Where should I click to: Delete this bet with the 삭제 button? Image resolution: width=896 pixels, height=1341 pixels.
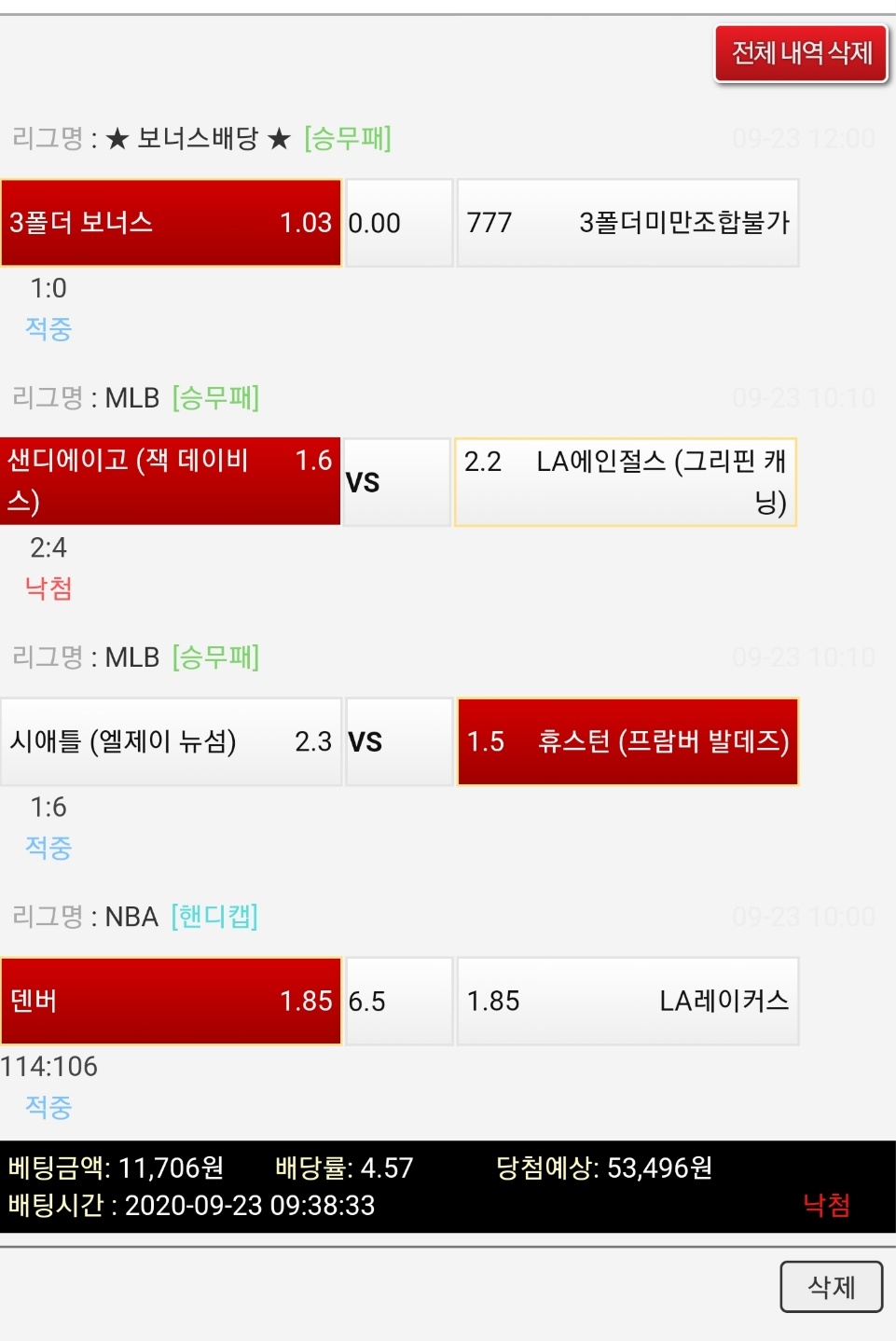pos(830,1287)
